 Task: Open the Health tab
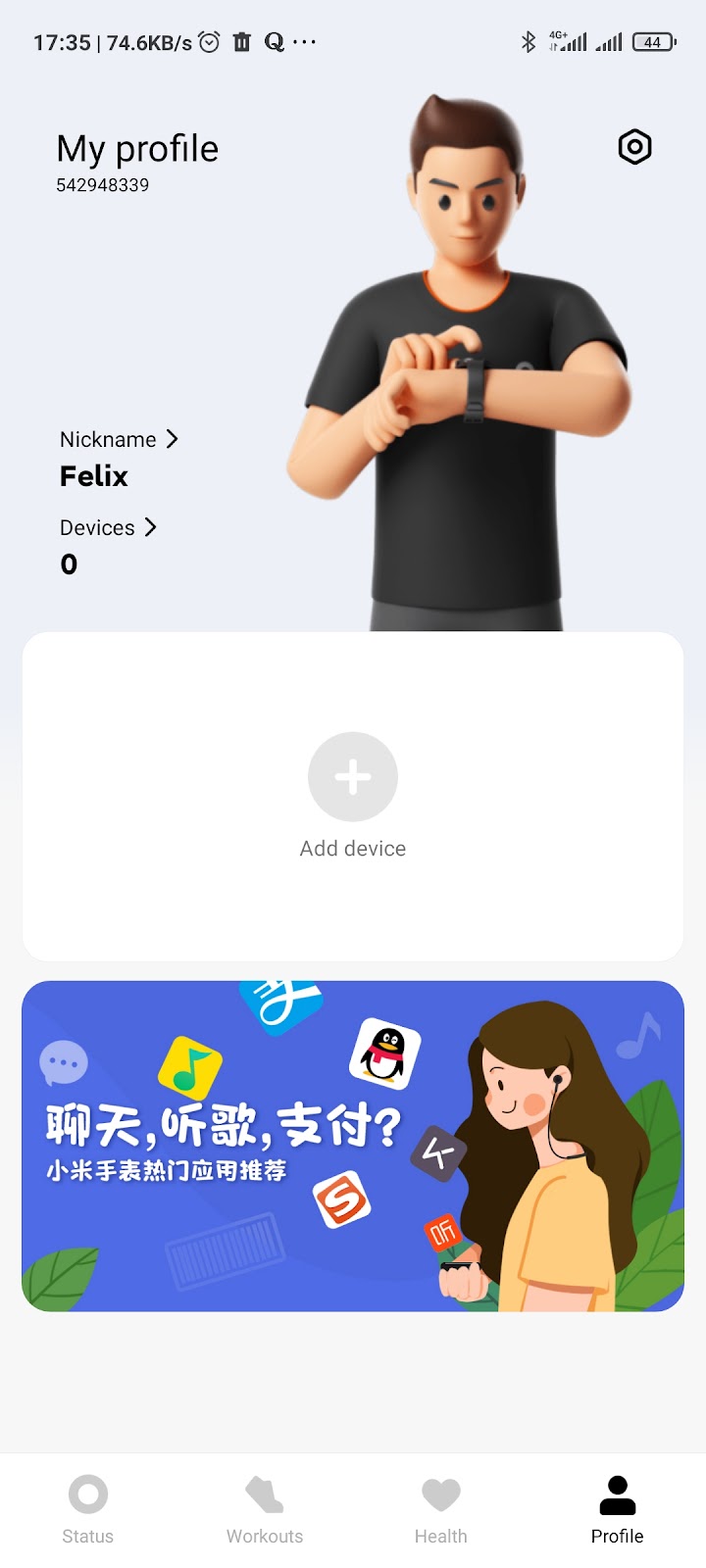pyautogui.click(x=441, y=1508)
